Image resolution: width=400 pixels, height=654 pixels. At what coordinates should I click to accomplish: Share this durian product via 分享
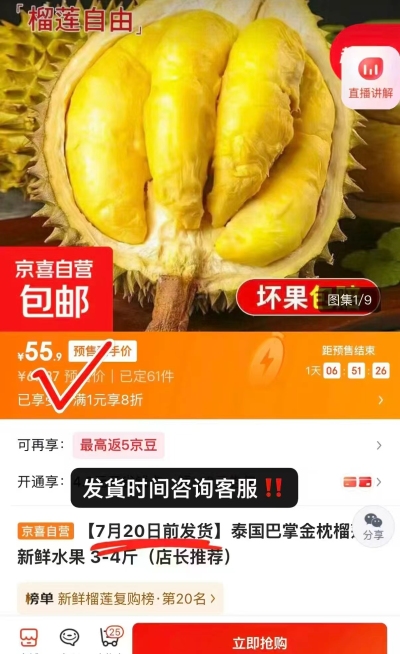[373, 527]
